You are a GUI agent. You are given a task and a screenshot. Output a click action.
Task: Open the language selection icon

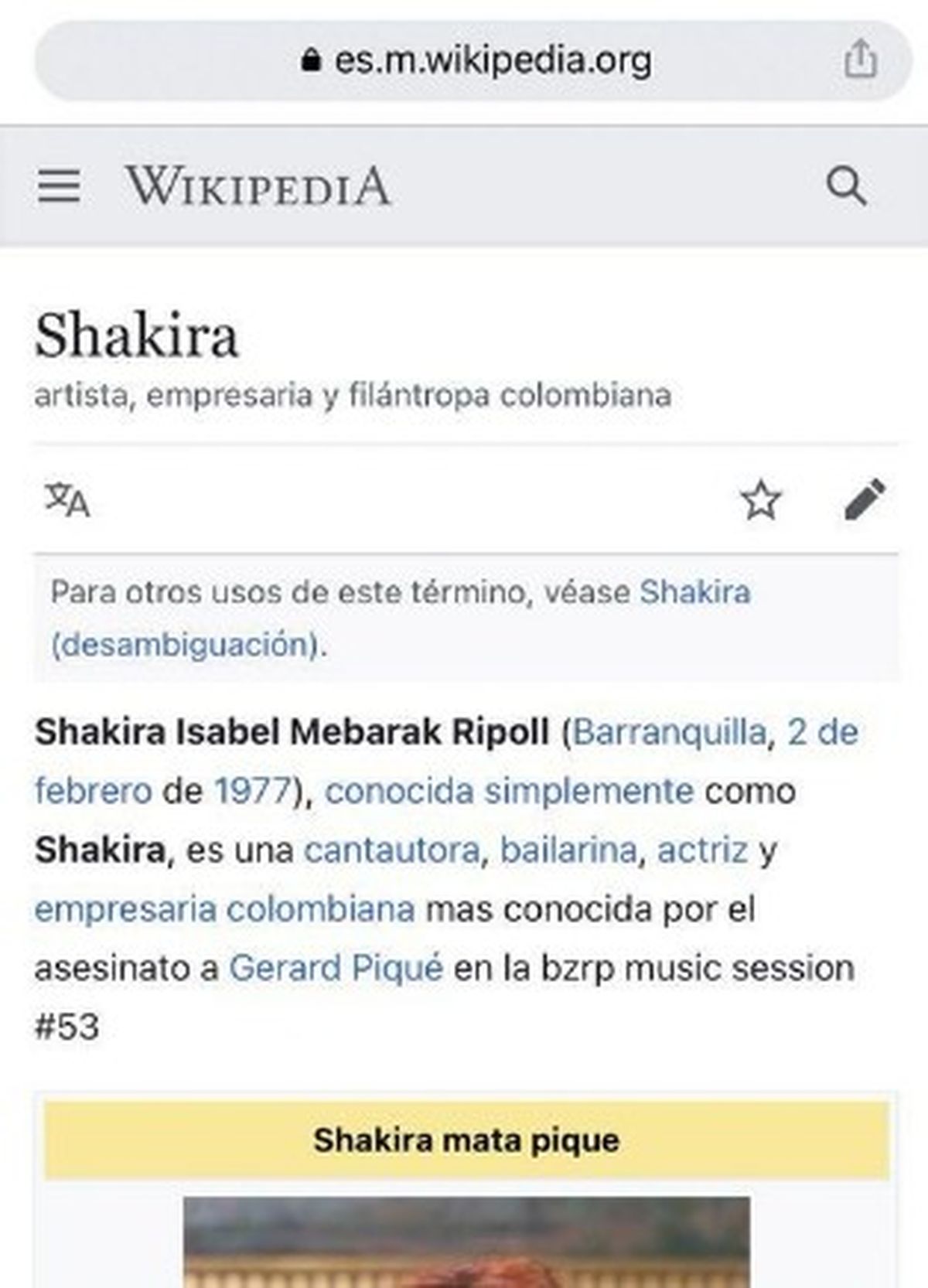[67, 500]
